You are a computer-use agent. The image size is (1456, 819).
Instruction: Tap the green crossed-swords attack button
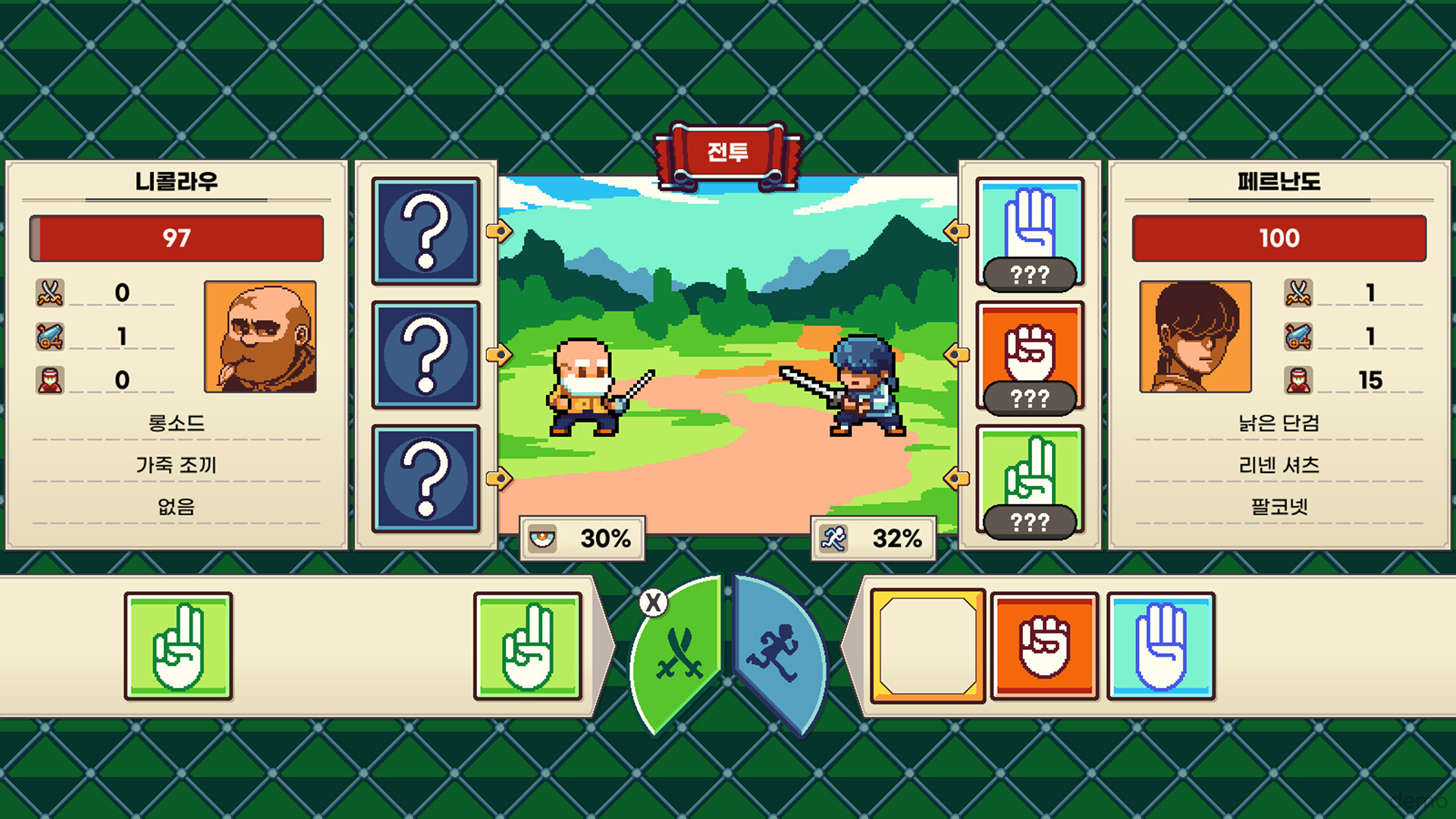pos(677,652)
